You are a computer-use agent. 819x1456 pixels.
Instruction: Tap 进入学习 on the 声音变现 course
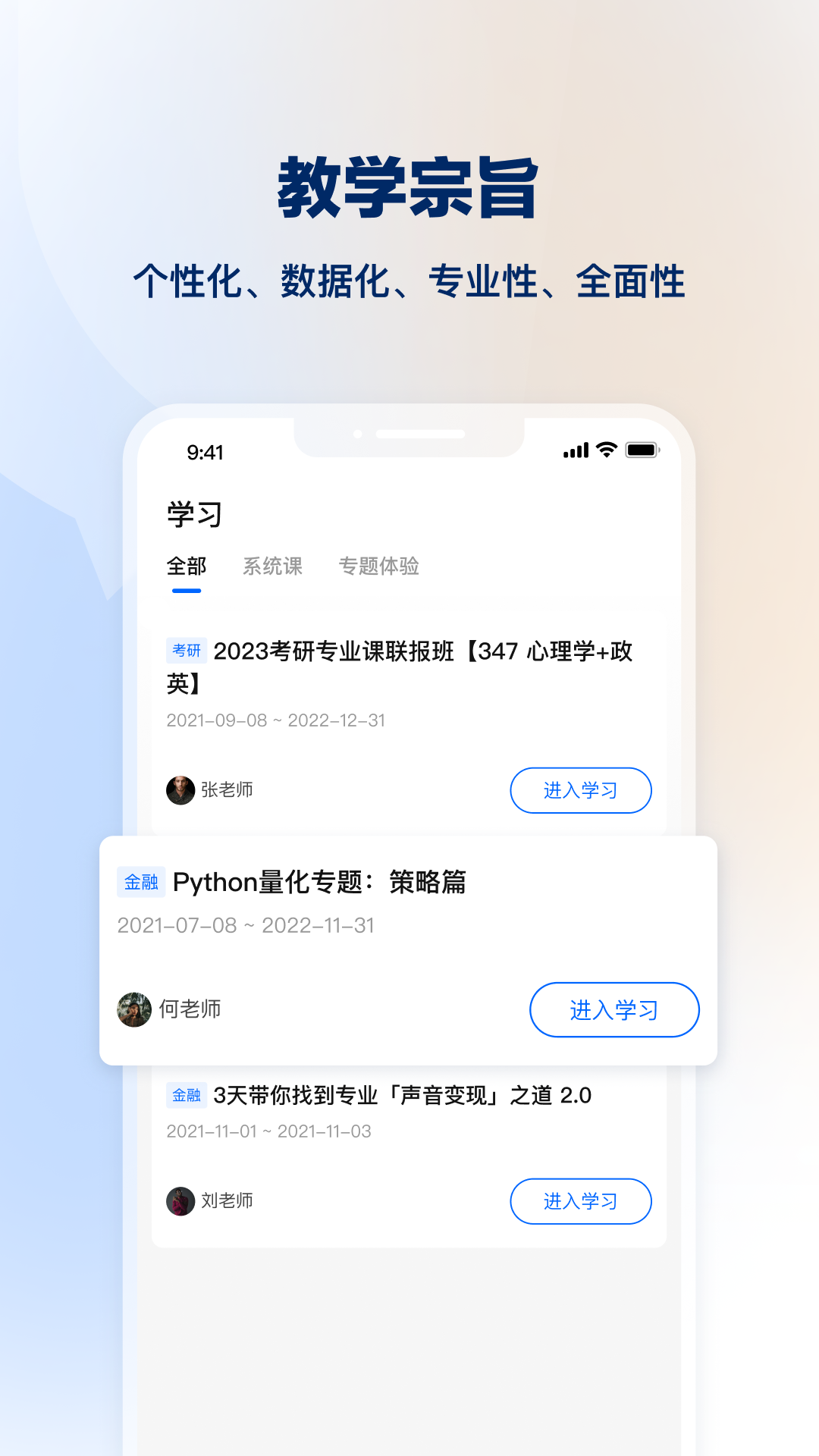click(580, 1201)
